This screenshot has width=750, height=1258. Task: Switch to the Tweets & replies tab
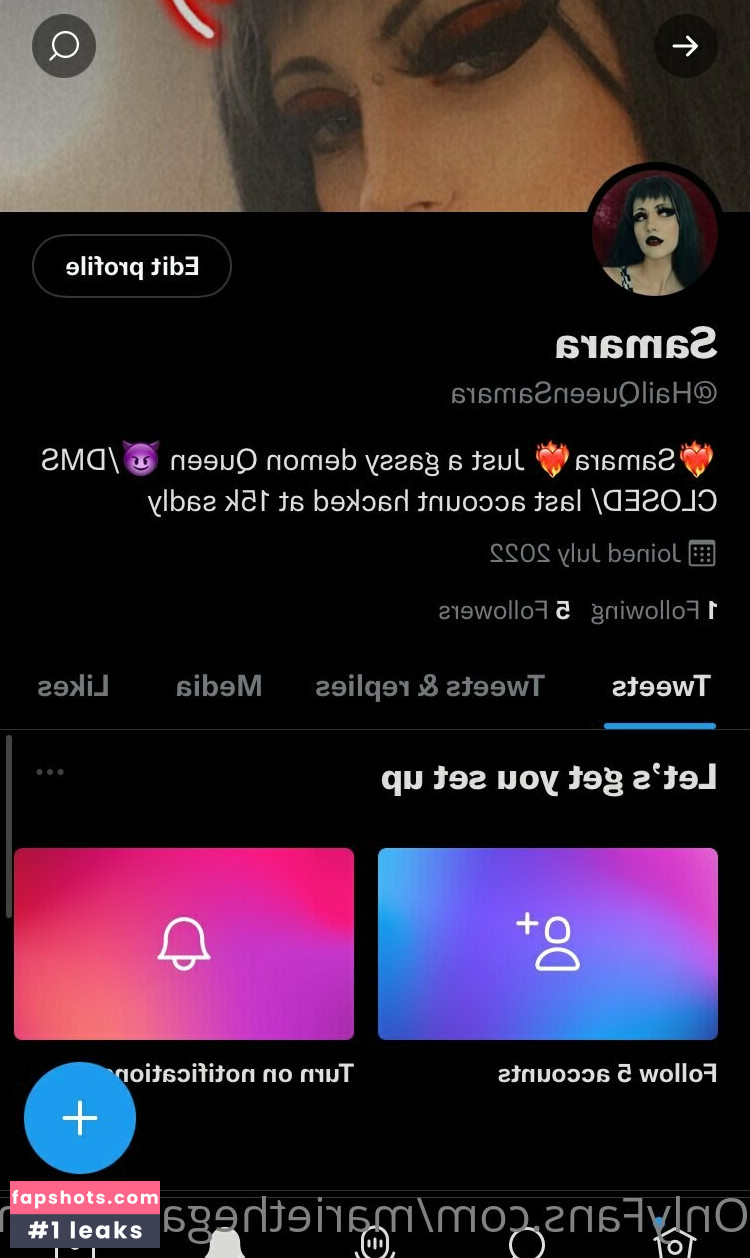pos(430,686)
